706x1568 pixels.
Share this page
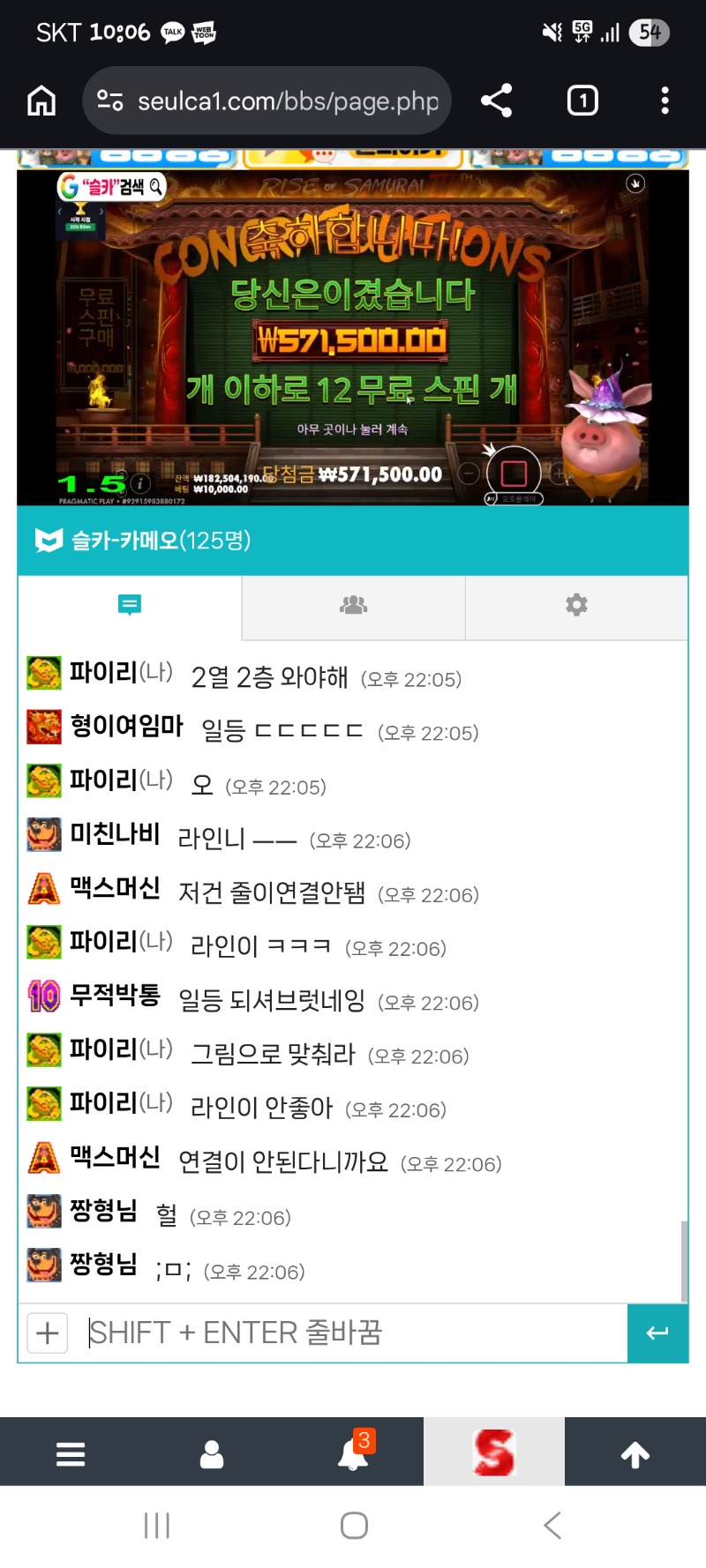tap(497, 101)
